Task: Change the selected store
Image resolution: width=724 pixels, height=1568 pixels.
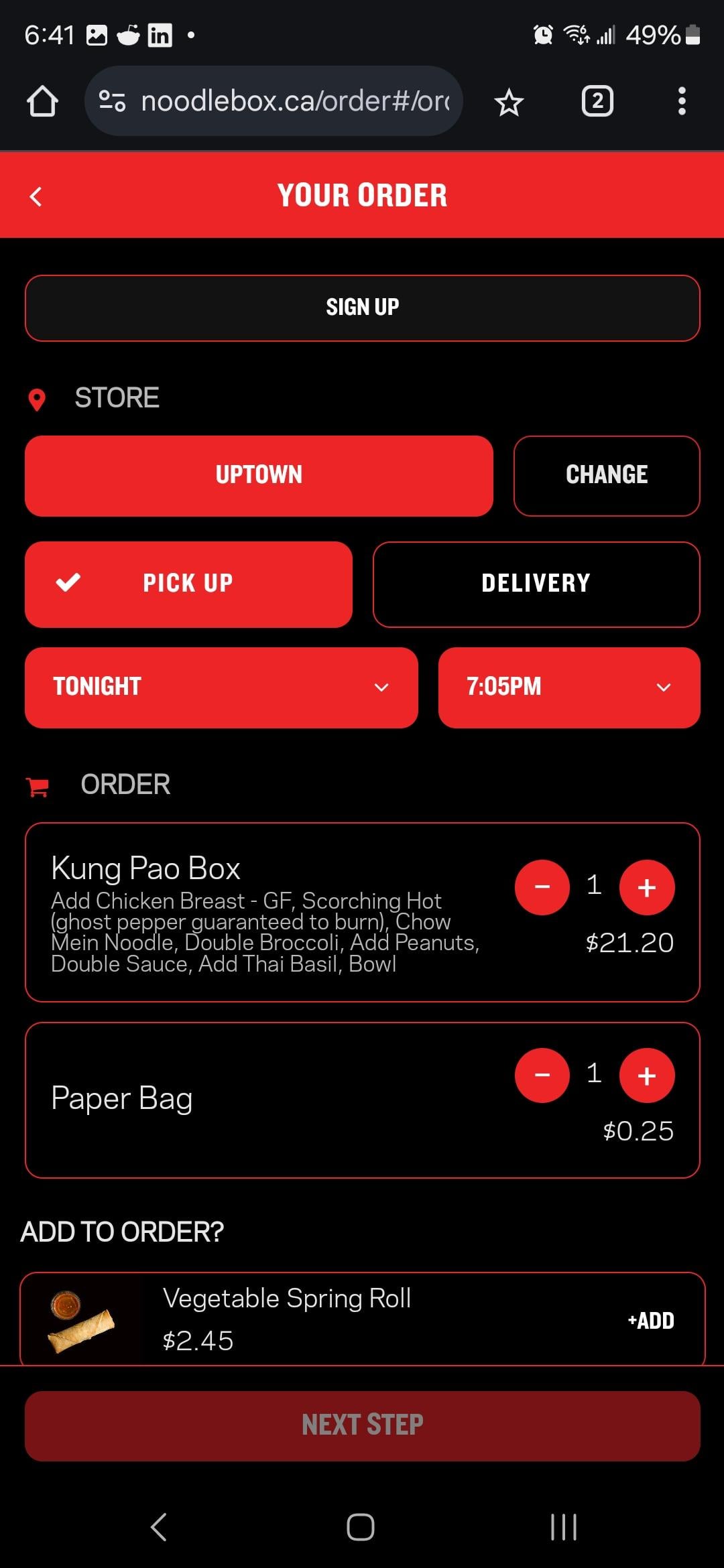Action: click(606, 475)
